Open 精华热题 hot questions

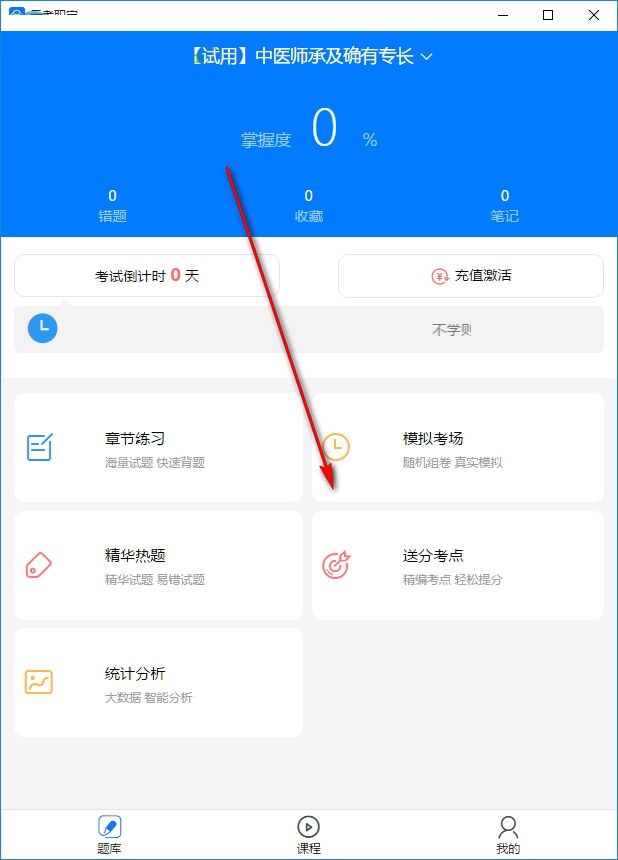click(x=158, y=566)
